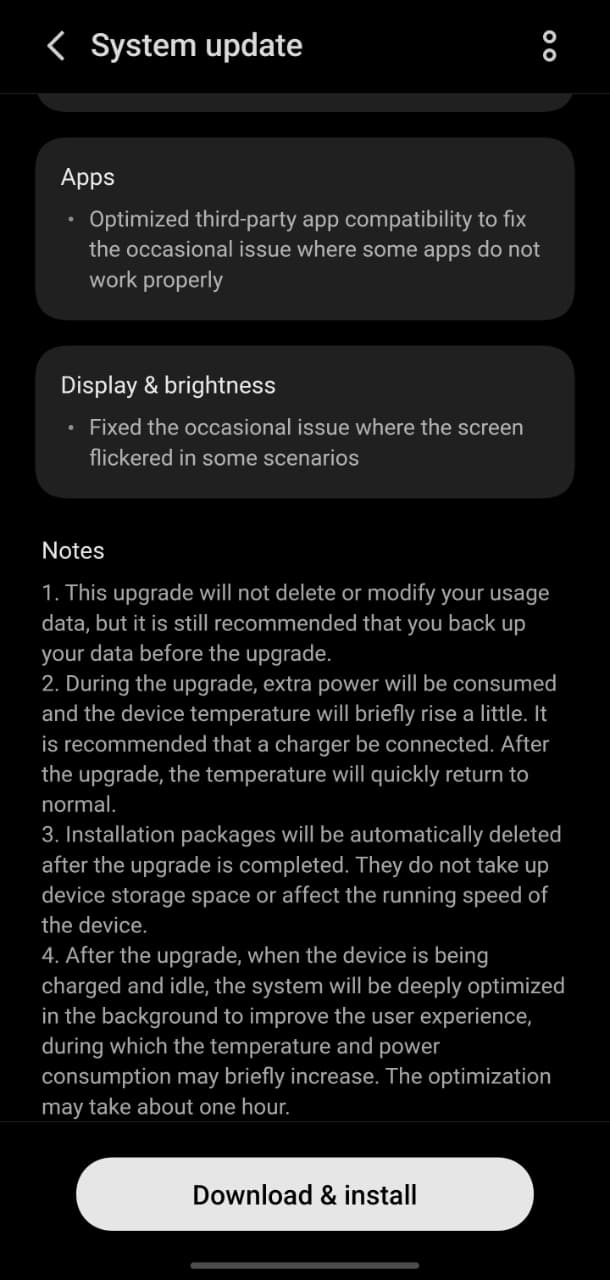Tap Download & install button
The image size is (610, 1280).
(x=305, y=1194)
